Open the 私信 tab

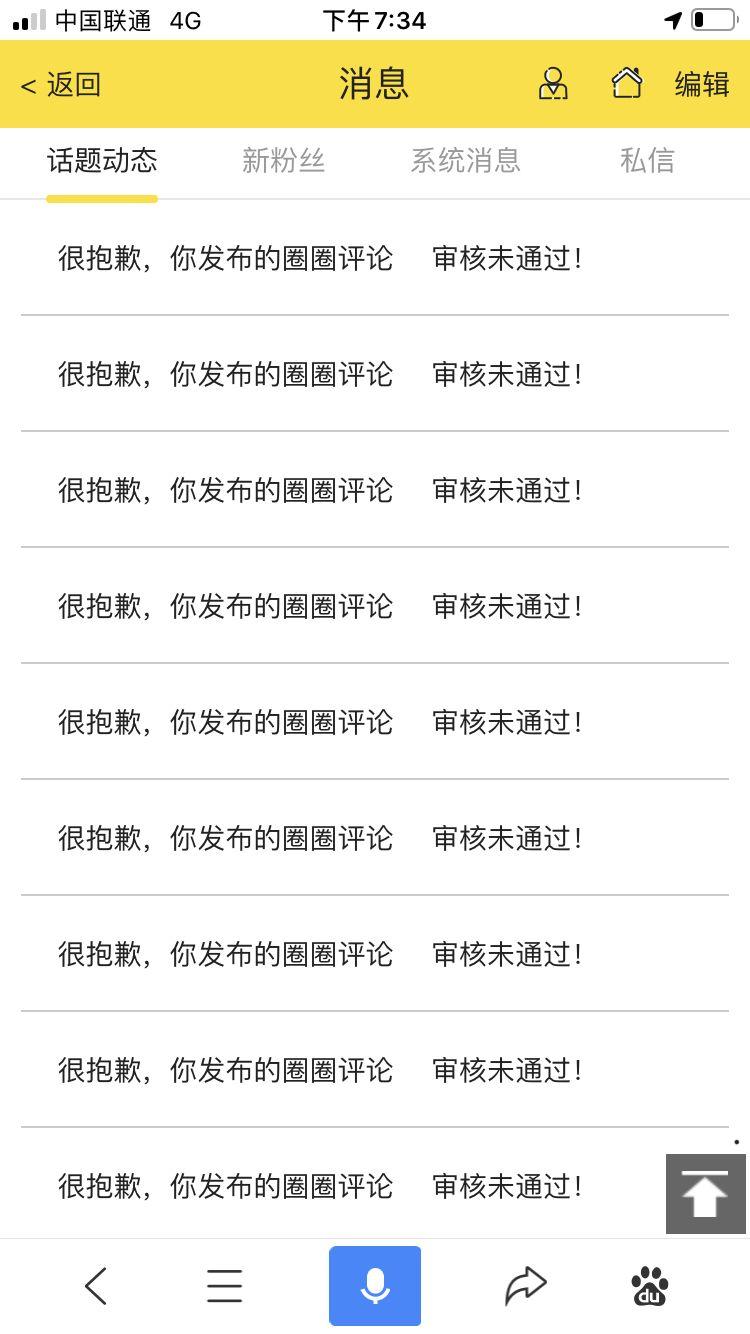coord(647,161)
